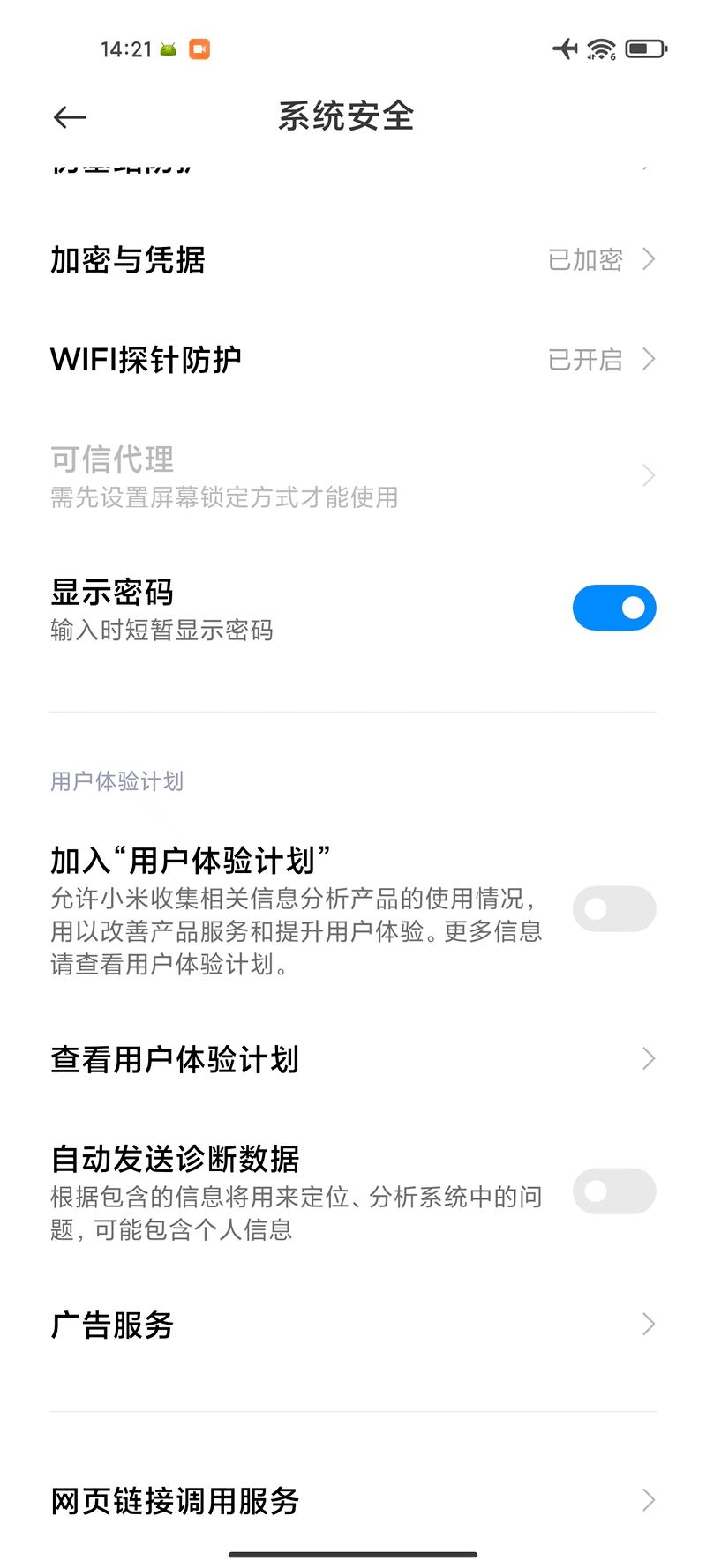Tap the back arrow to leave 系统安全
Image resolution: width=706 pixels, height=1568 pixels.
click(x=70, y=116)
